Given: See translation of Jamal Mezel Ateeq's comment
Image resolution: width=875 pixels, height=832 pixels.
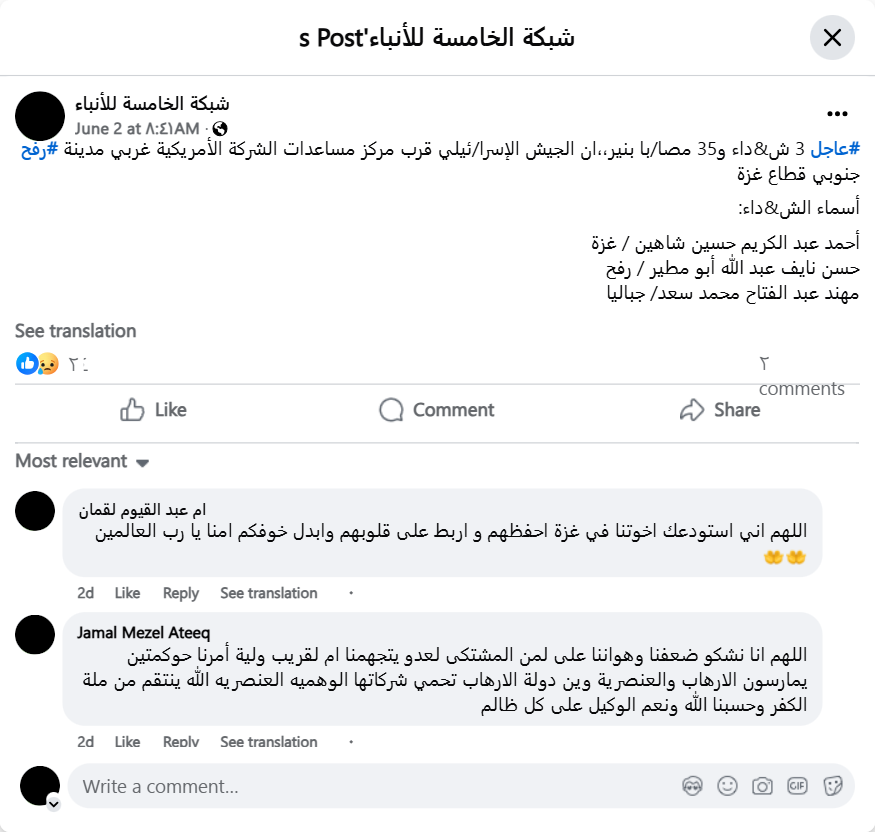Looking at the screenshot, I should [x=268, y=742].
